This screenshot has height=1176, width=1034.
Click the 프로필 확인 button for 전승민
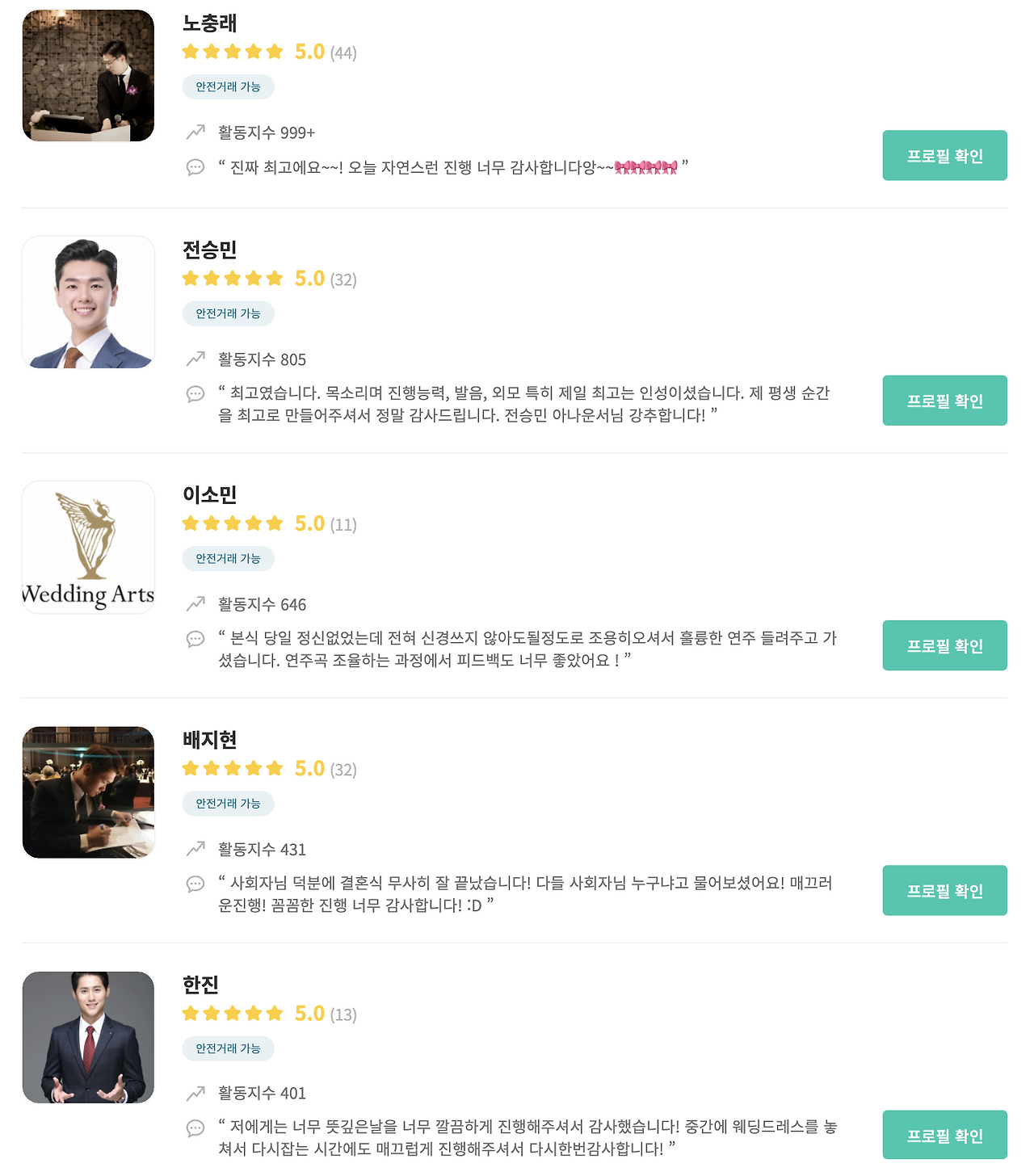click(944, 400)
